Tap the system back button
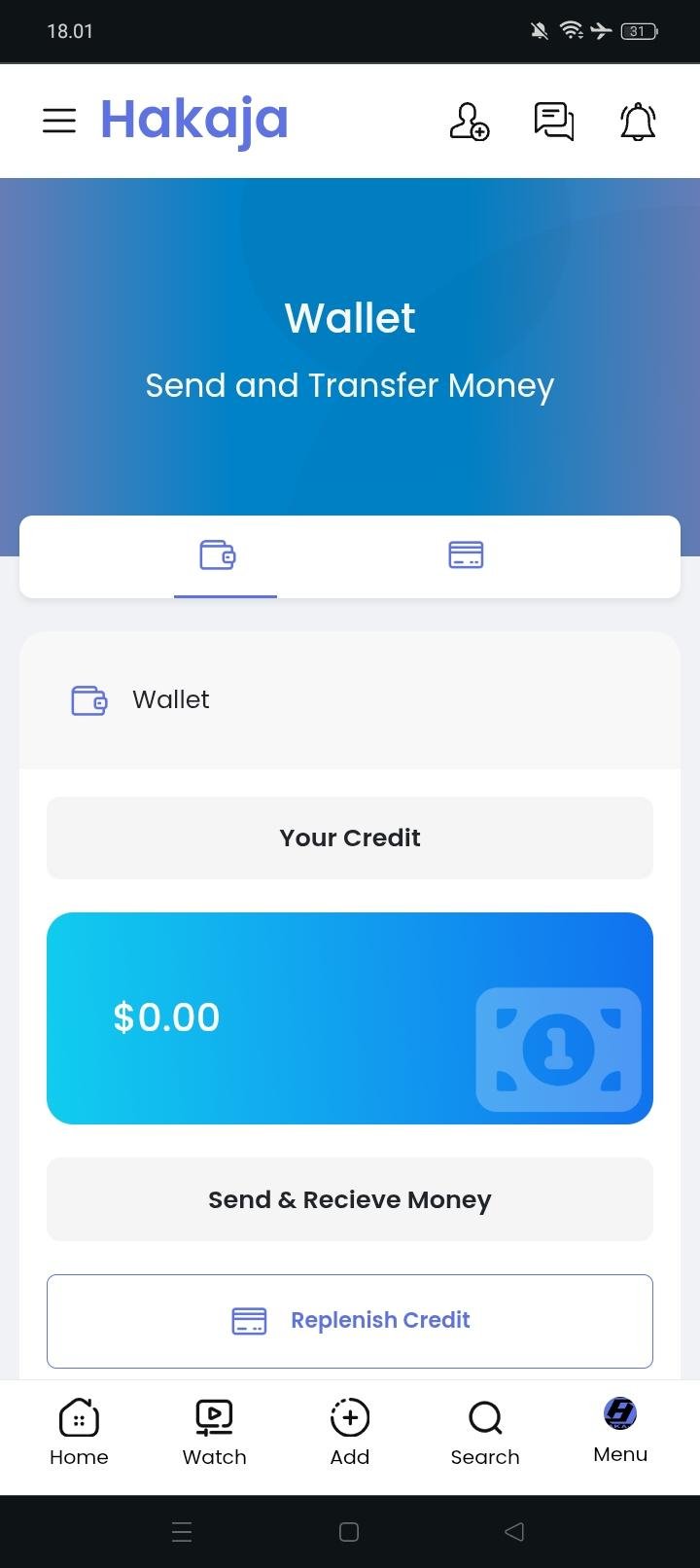The width and height of the screenshot is (700, 1568). (x=514, y=1532)
